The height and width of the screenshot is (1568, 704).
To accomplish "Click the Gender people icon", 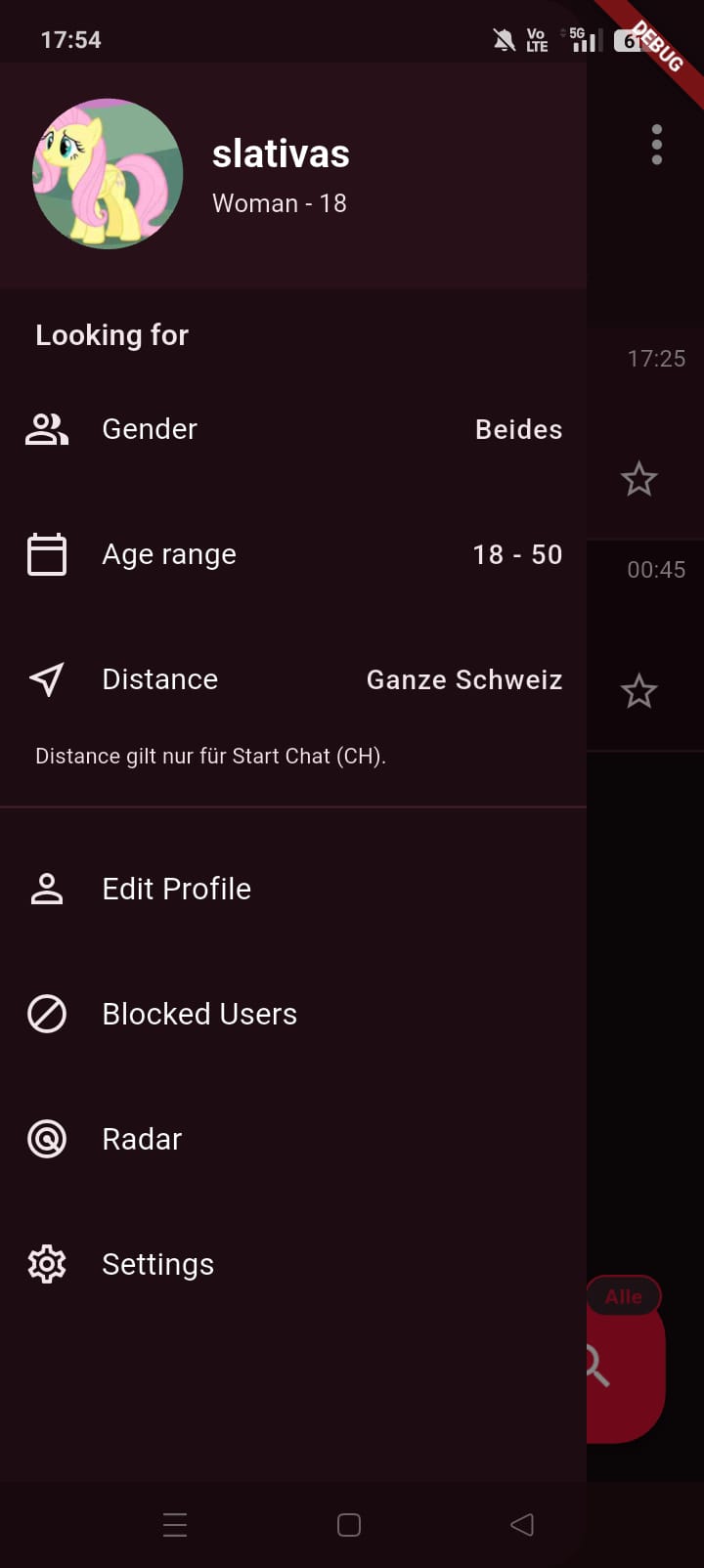I will [46, 428].
